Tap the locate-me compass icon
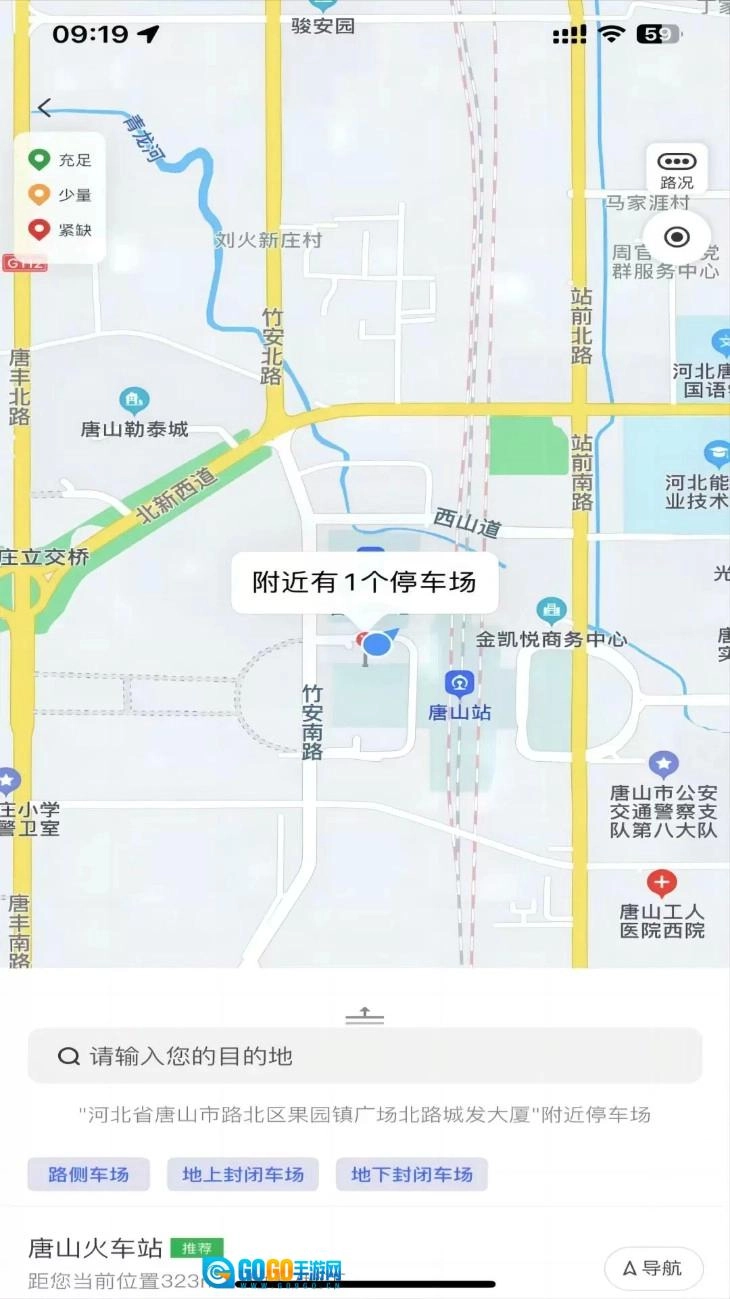This screenshot has width=730, height=1299. (677, 237)
